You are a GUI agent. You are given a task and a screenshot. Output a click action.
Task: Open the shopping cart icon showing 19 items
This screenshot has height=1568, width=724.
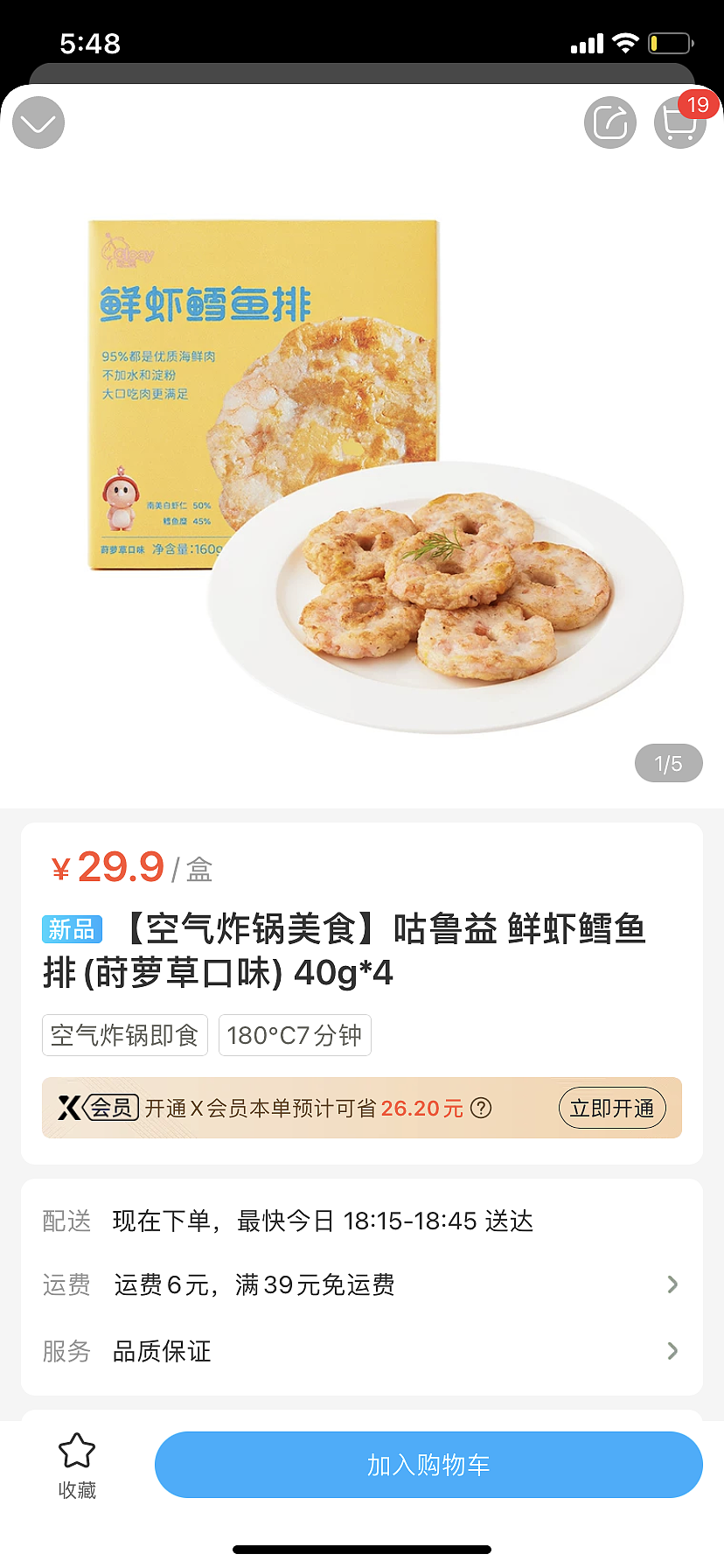coord(680,122)
